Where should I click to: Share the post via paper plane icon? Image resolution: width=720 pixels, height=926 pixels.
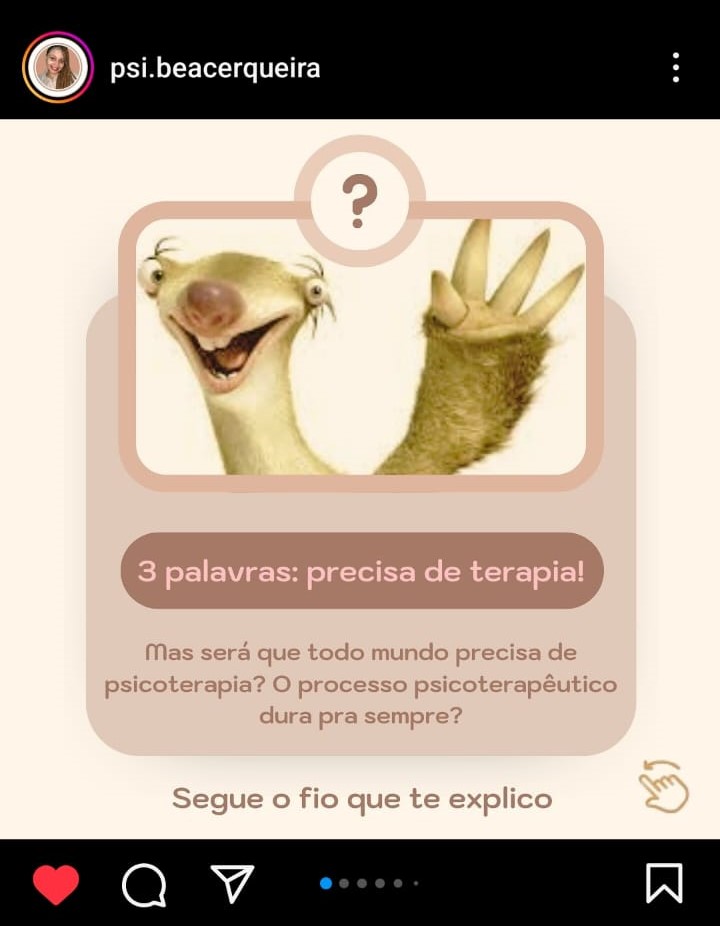pos(232,883)
